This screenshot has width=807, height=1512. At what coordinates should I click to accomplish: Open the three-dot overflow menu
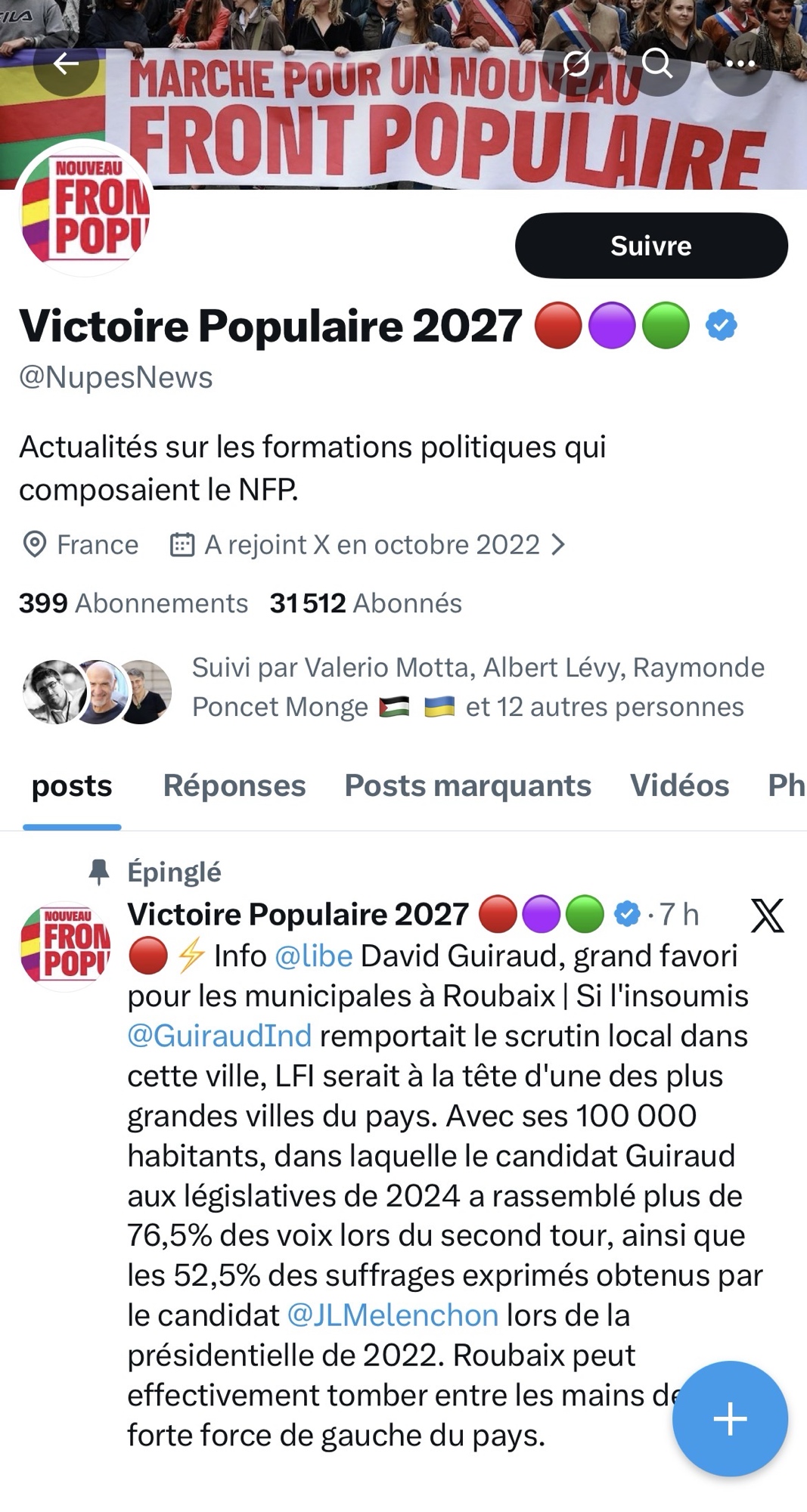coord(740,64)
